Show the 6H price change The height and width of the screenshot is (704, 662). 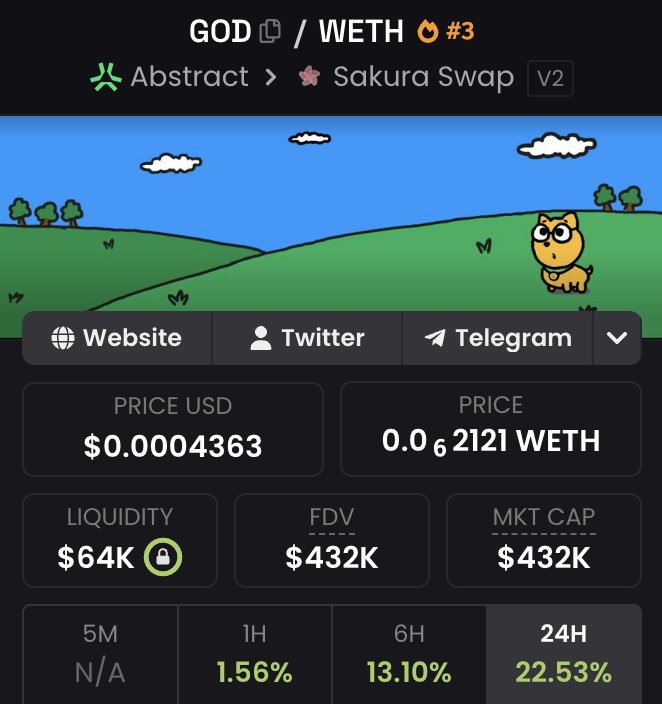click(x=409, y=653)
